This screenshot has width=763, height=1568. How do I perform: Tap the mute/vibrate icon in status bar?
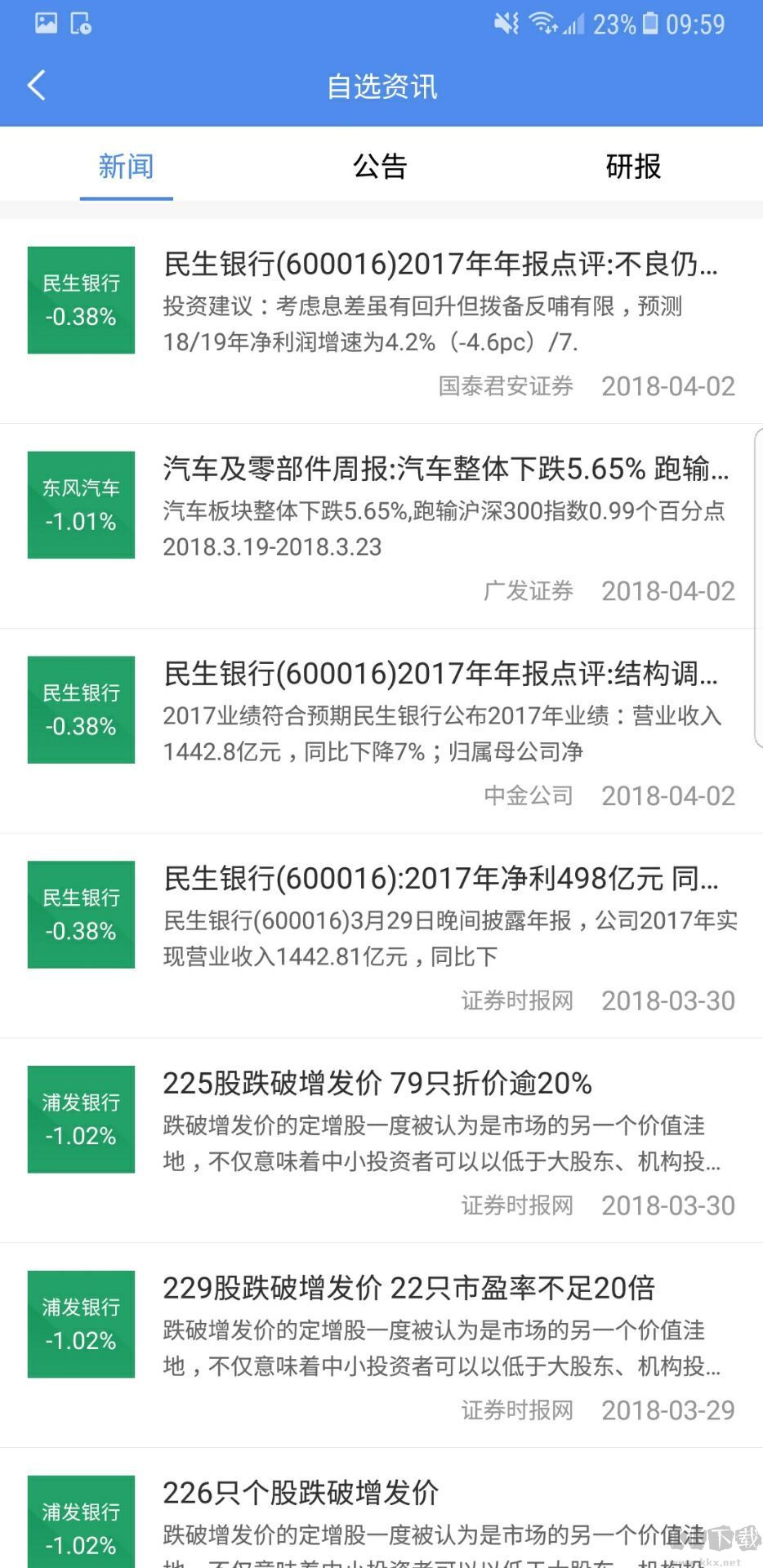point(506,22)
